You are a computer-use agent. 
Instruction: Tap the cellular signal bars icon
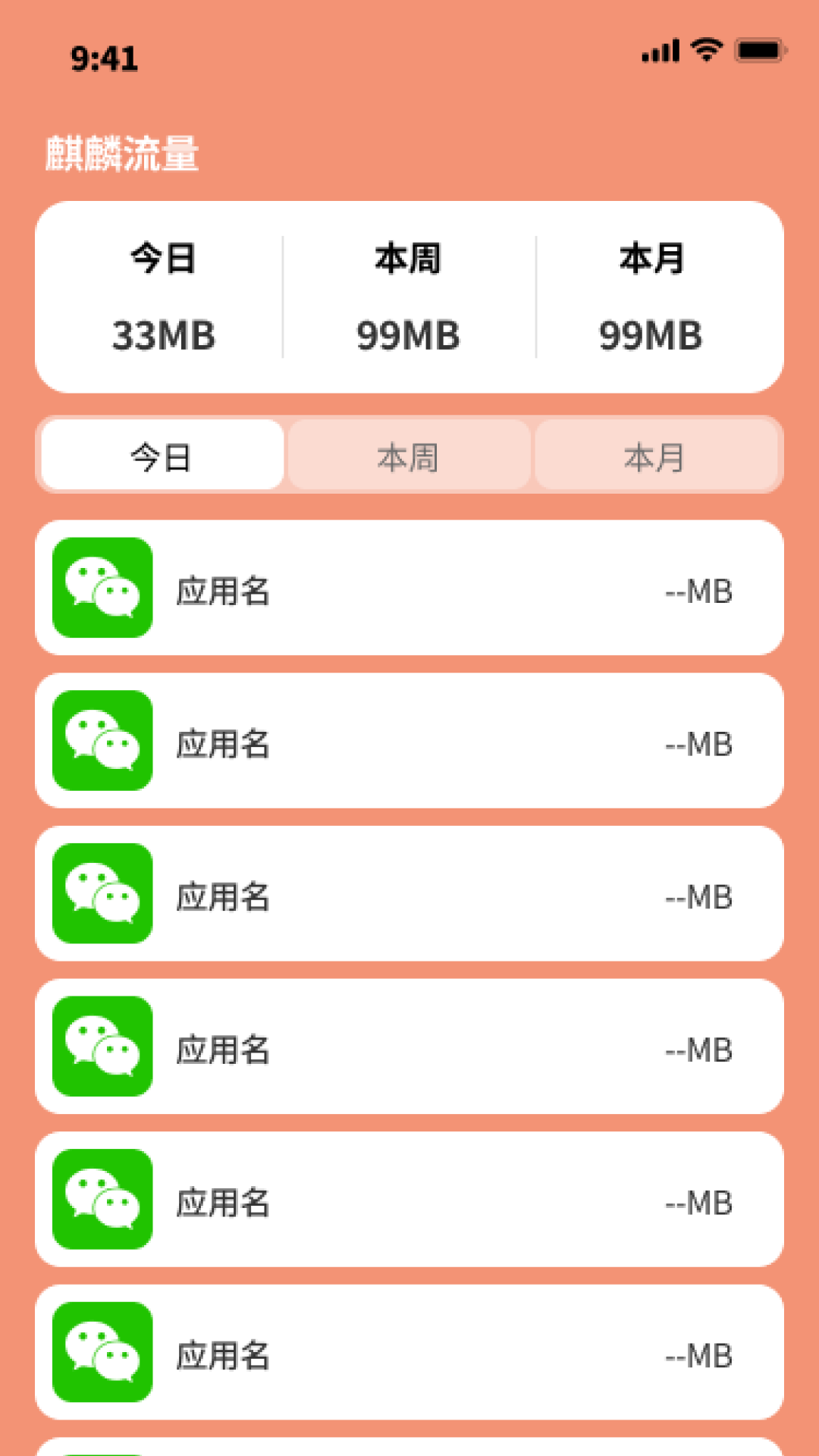coord(661,50)
